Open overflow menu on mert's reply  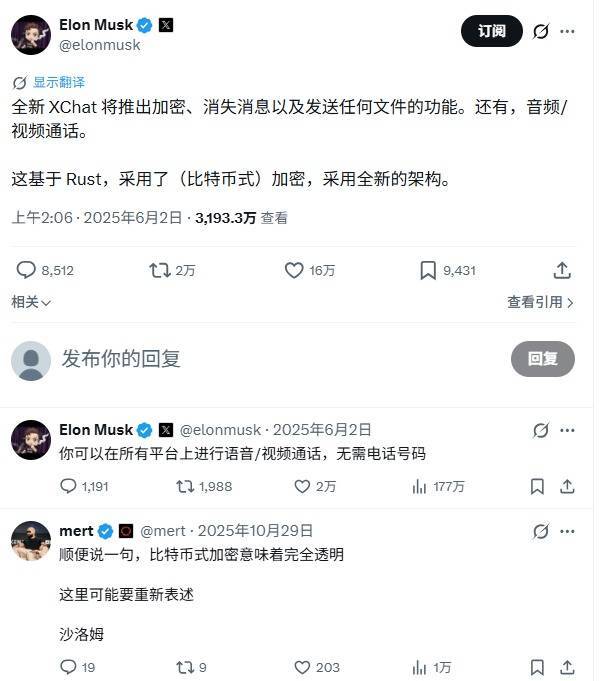tap(567, 531)
